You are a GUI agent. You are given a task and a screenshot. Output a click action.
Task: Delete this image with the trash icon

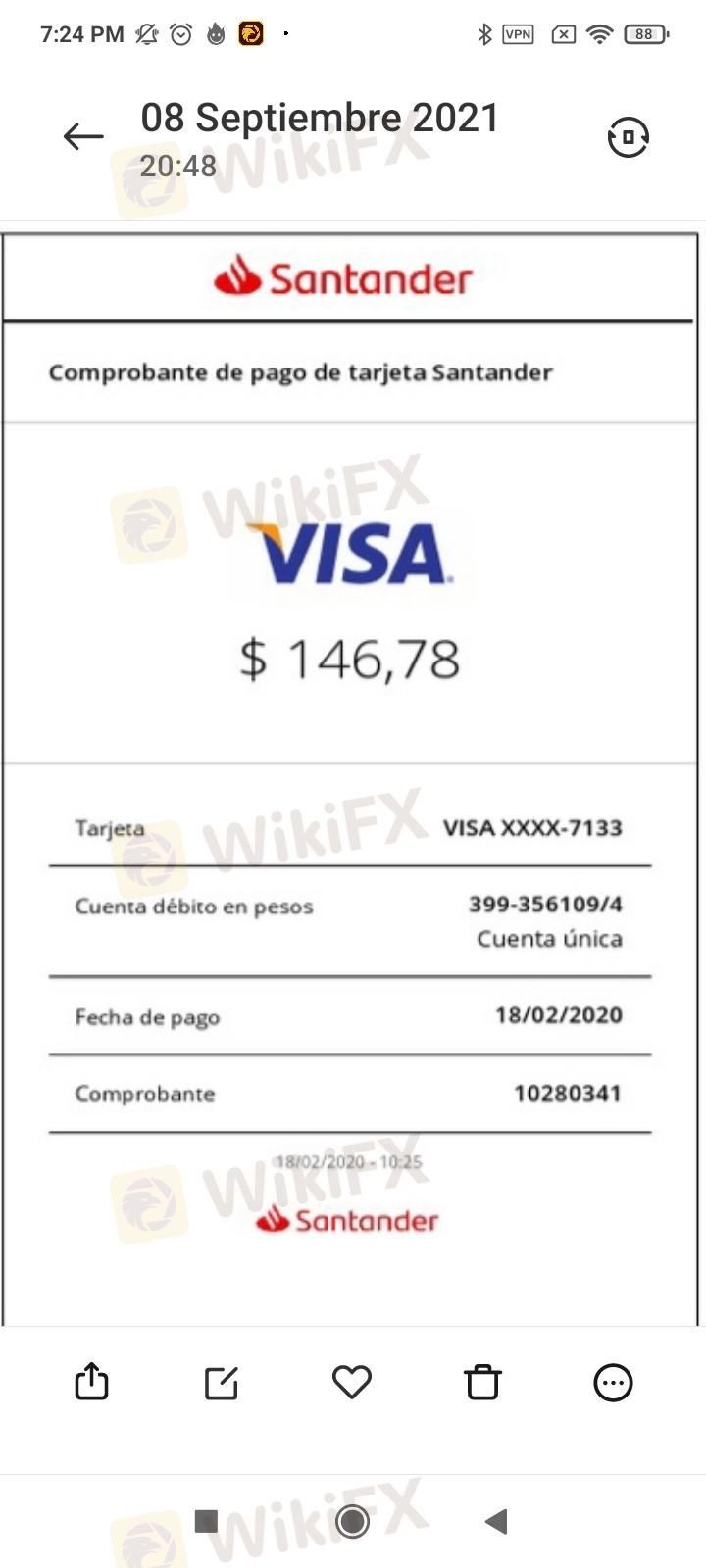[482, 1382]
